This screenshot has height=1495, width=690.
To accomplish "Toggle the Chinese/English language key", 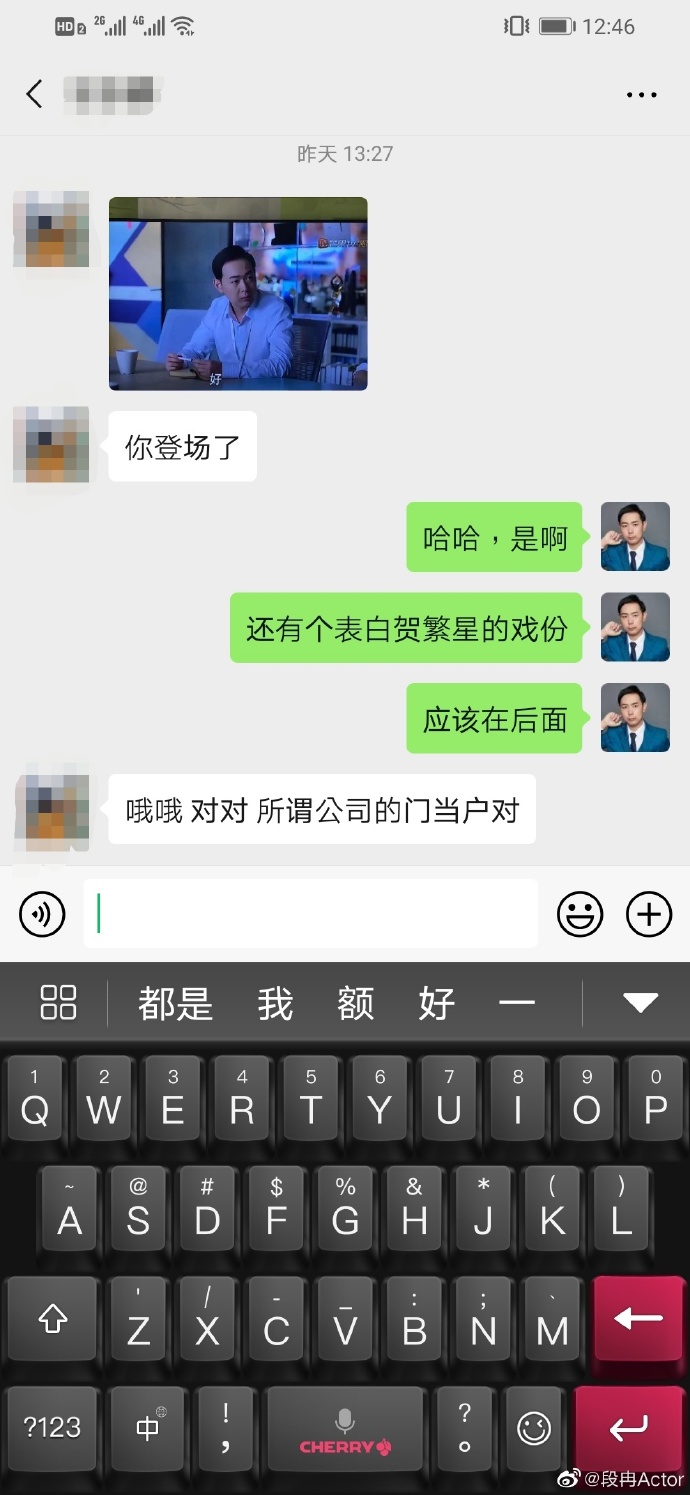I will (x=148, y=1427).
